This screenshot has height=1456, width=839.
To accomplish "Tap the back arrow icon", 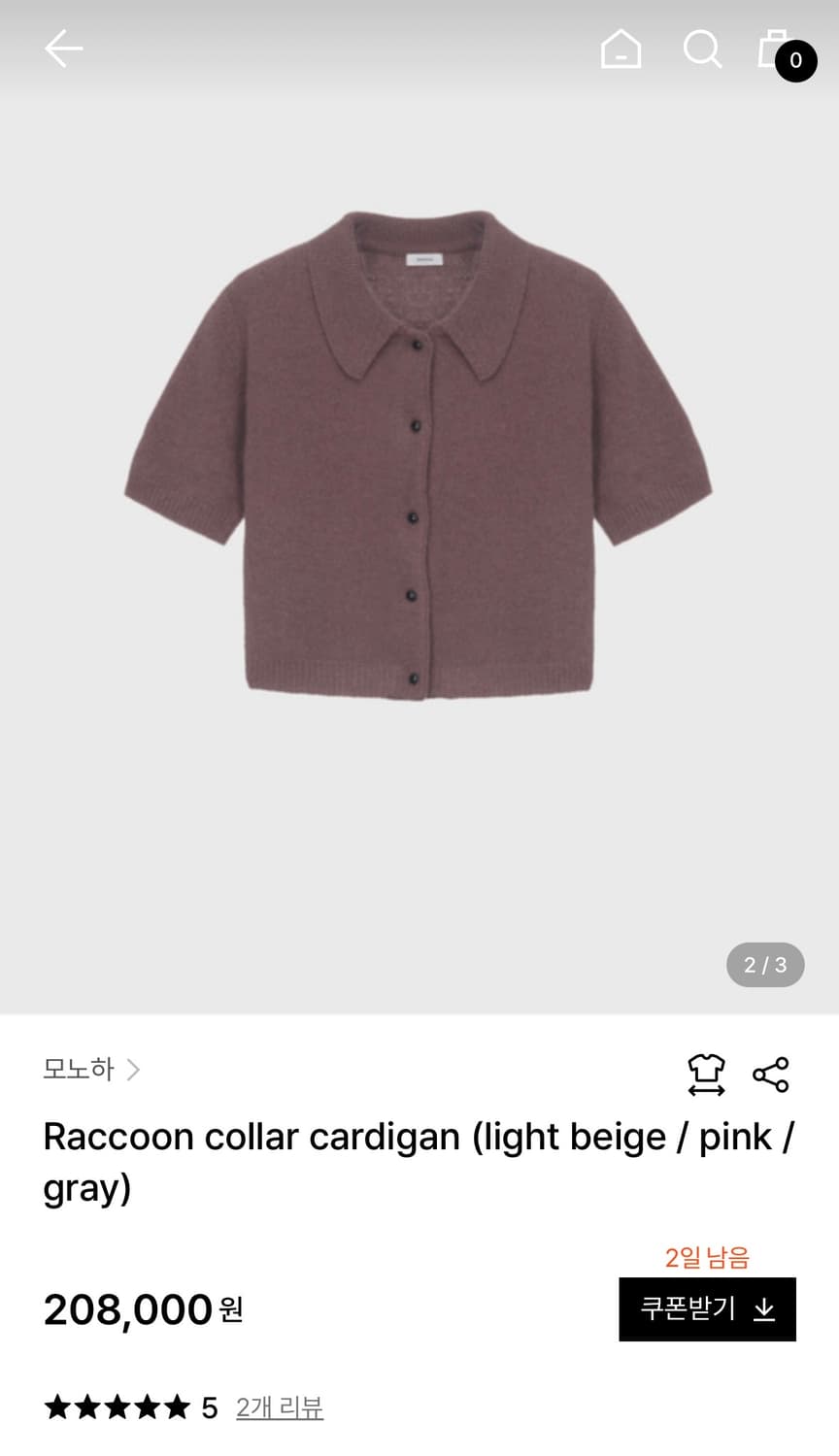I will tap(63, 48).
